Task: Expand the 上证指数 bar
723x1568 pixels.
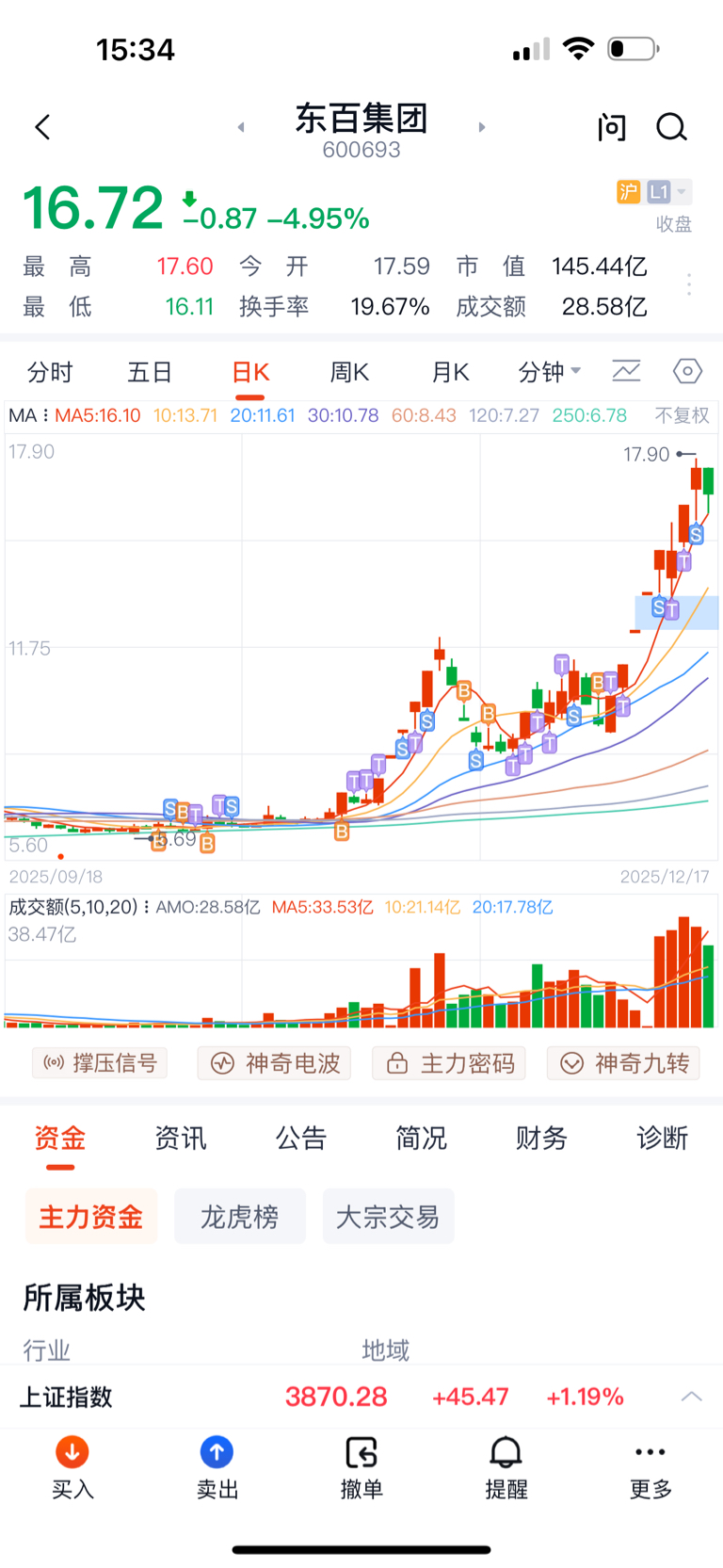Action: [x=691, y=1397]
